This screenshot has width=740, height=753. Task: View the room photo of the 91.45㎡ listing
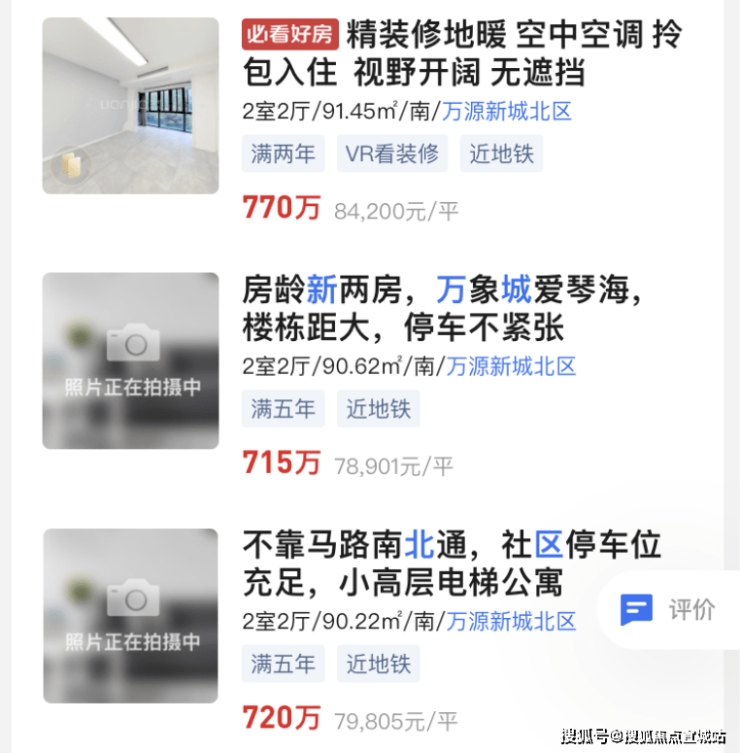[130, 105]
